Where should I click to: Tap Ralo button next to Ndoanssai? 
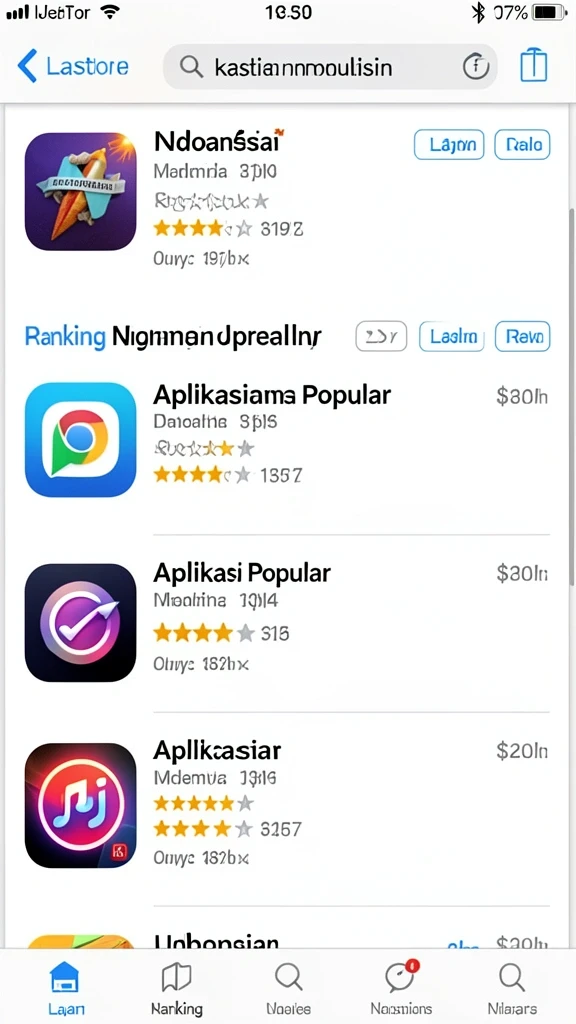pyautogui.click(x=522, y=144)
